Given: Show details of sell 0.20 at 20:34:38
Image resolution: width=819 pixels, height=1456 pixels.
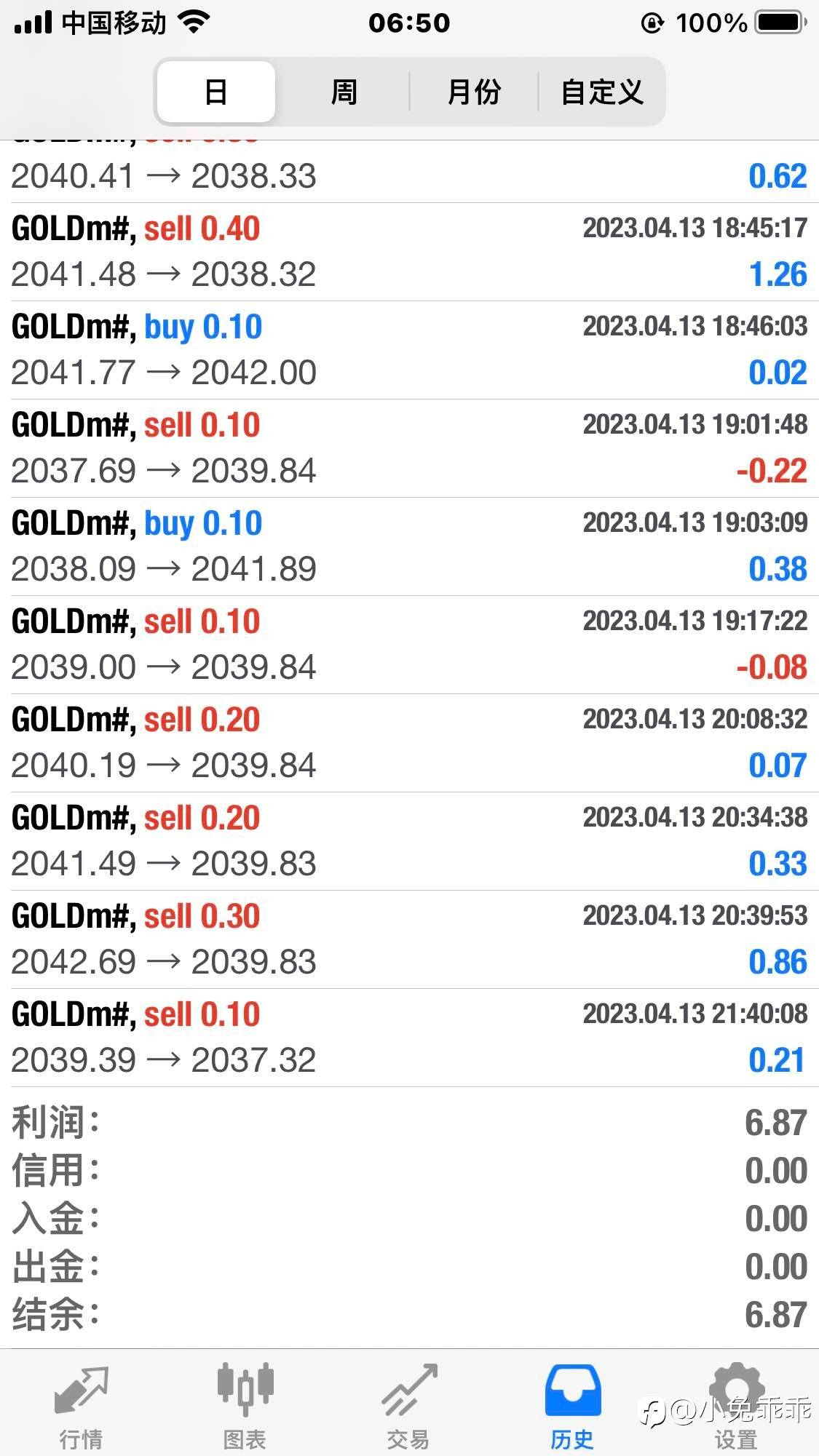Looking at the screenshot, I should click(409, 841).
